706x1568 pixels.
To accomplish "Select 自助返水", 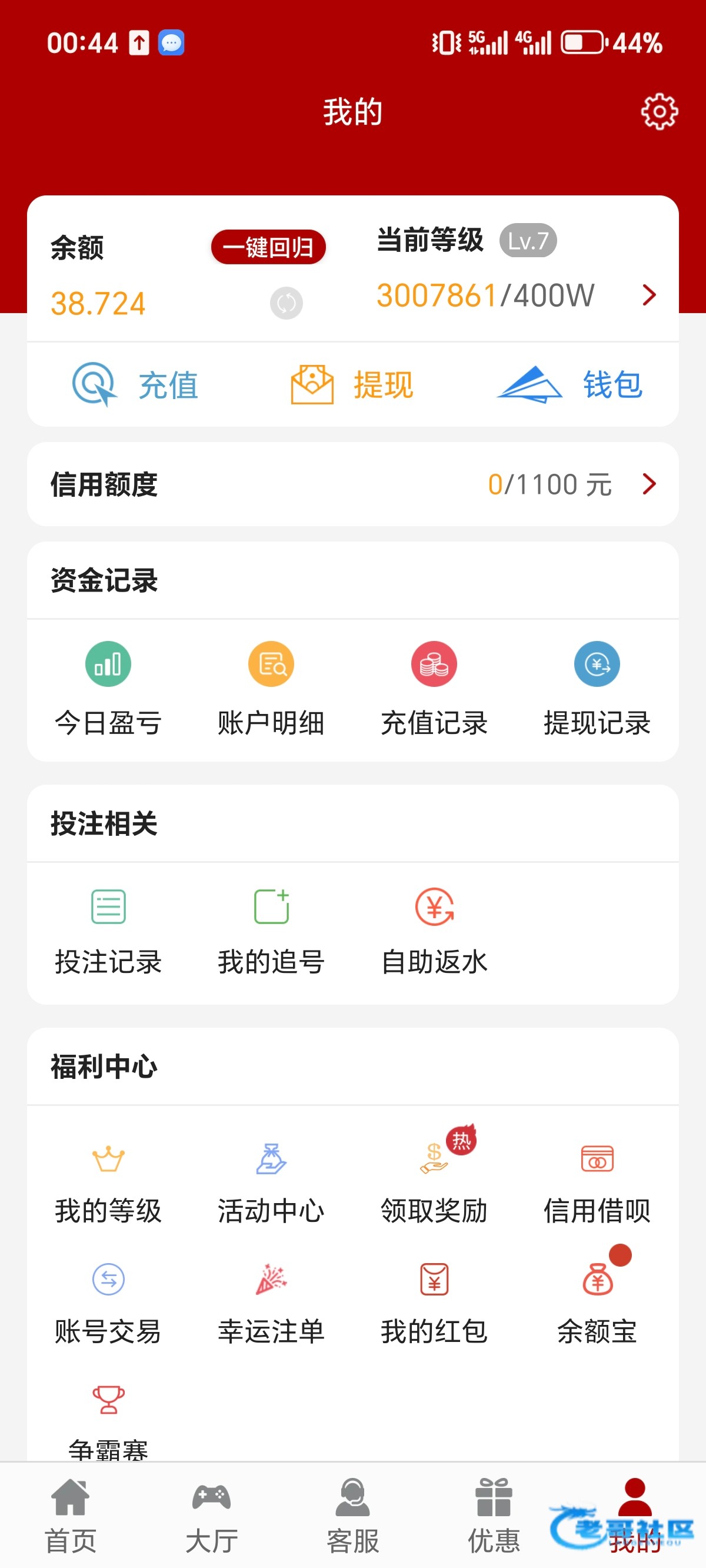I will (x=434, y=931).
